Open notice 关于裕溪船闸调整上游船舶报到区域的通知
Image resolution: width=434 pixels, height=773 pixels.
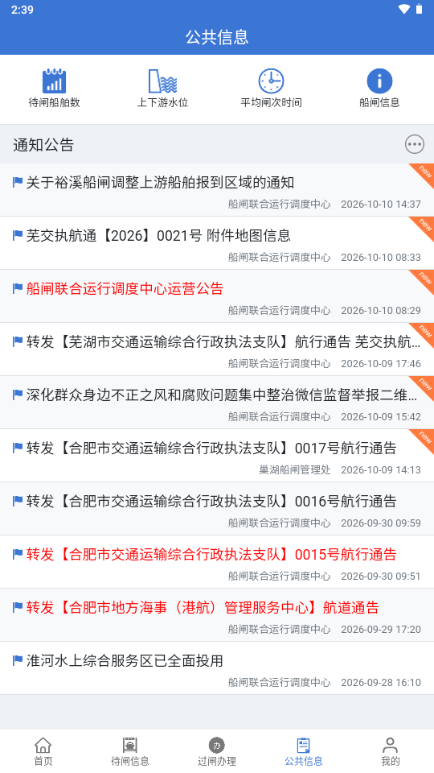[217, 190]
